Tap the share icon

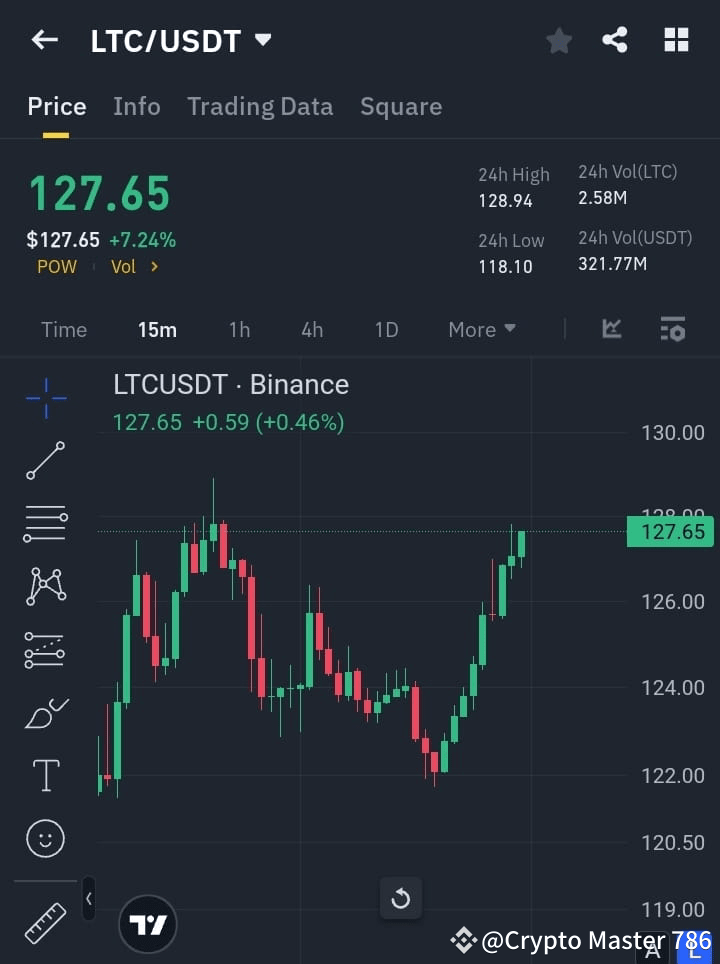click(616, 40)
